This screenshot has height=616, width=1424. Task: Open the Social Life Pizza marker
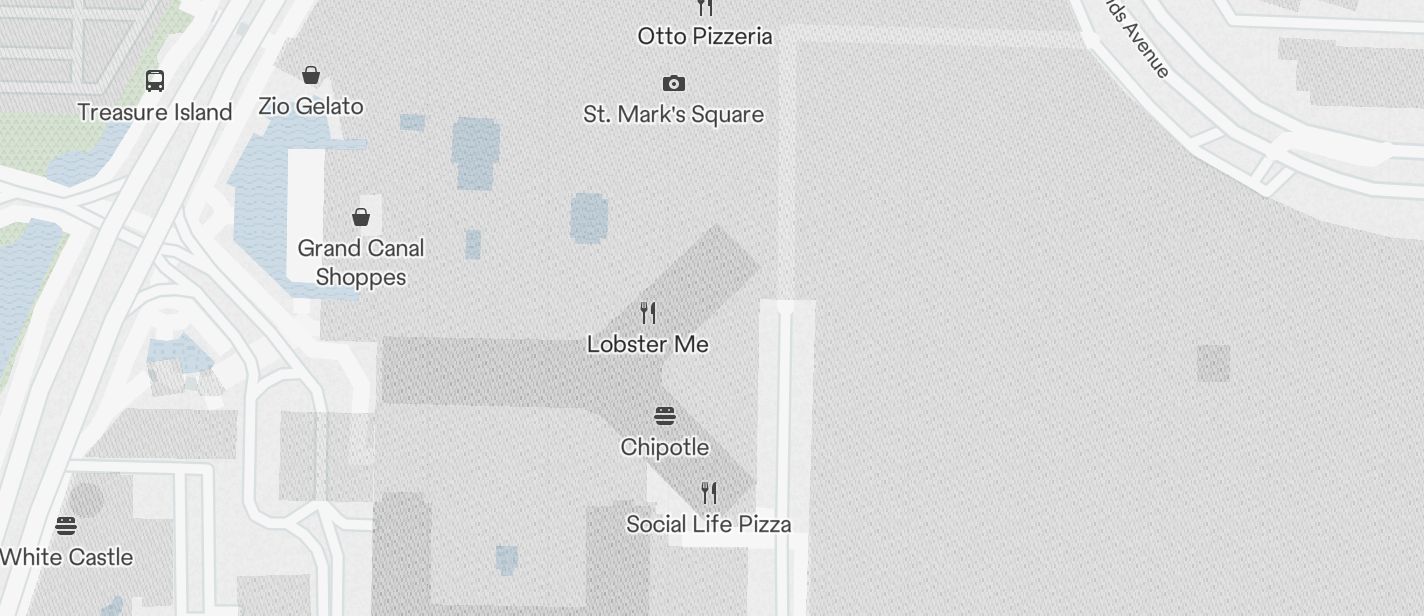(x=709, y=493)
